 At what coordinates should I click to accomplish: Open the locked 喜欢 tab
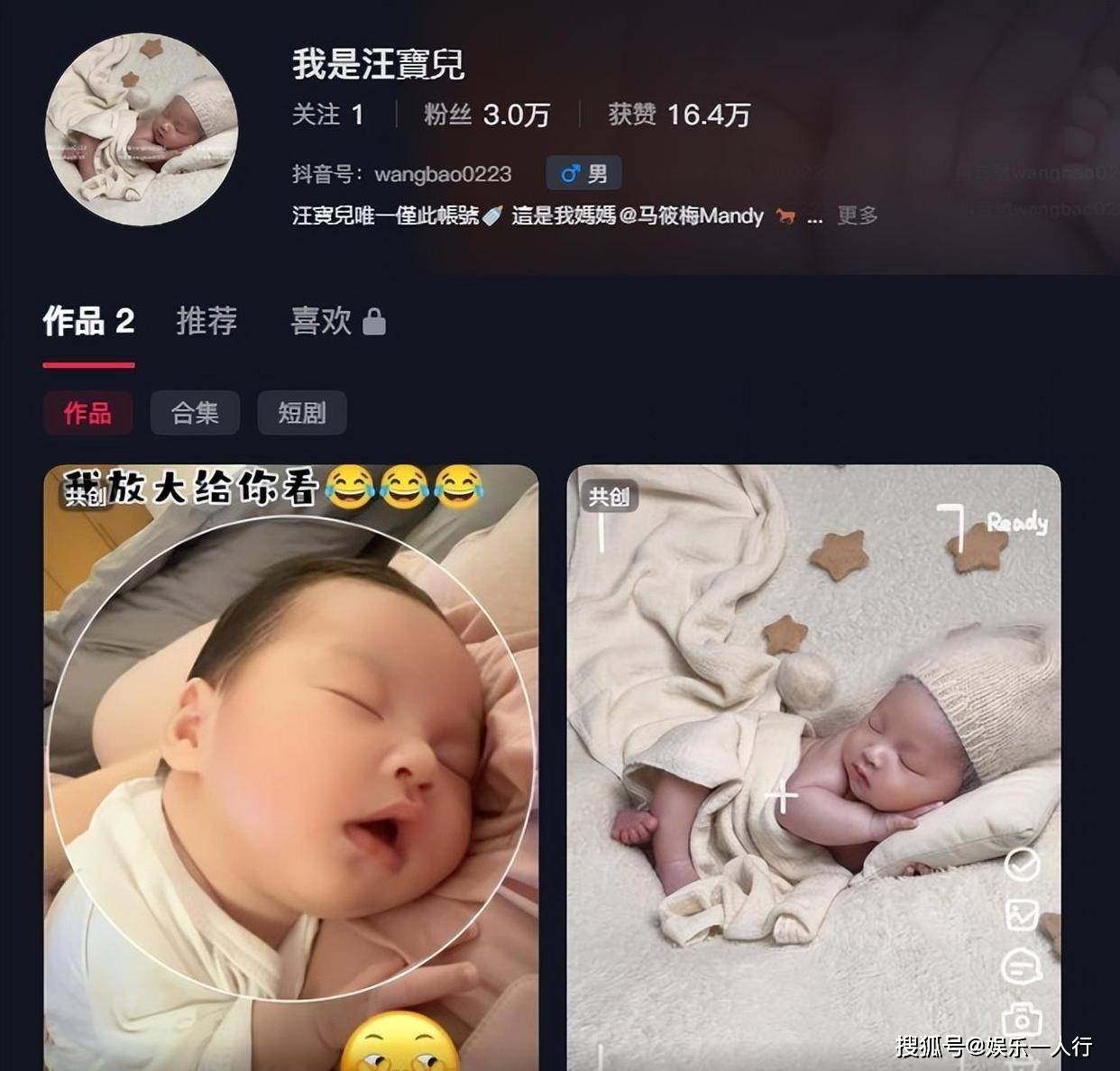pyautogui.click(x=337, y=321)
